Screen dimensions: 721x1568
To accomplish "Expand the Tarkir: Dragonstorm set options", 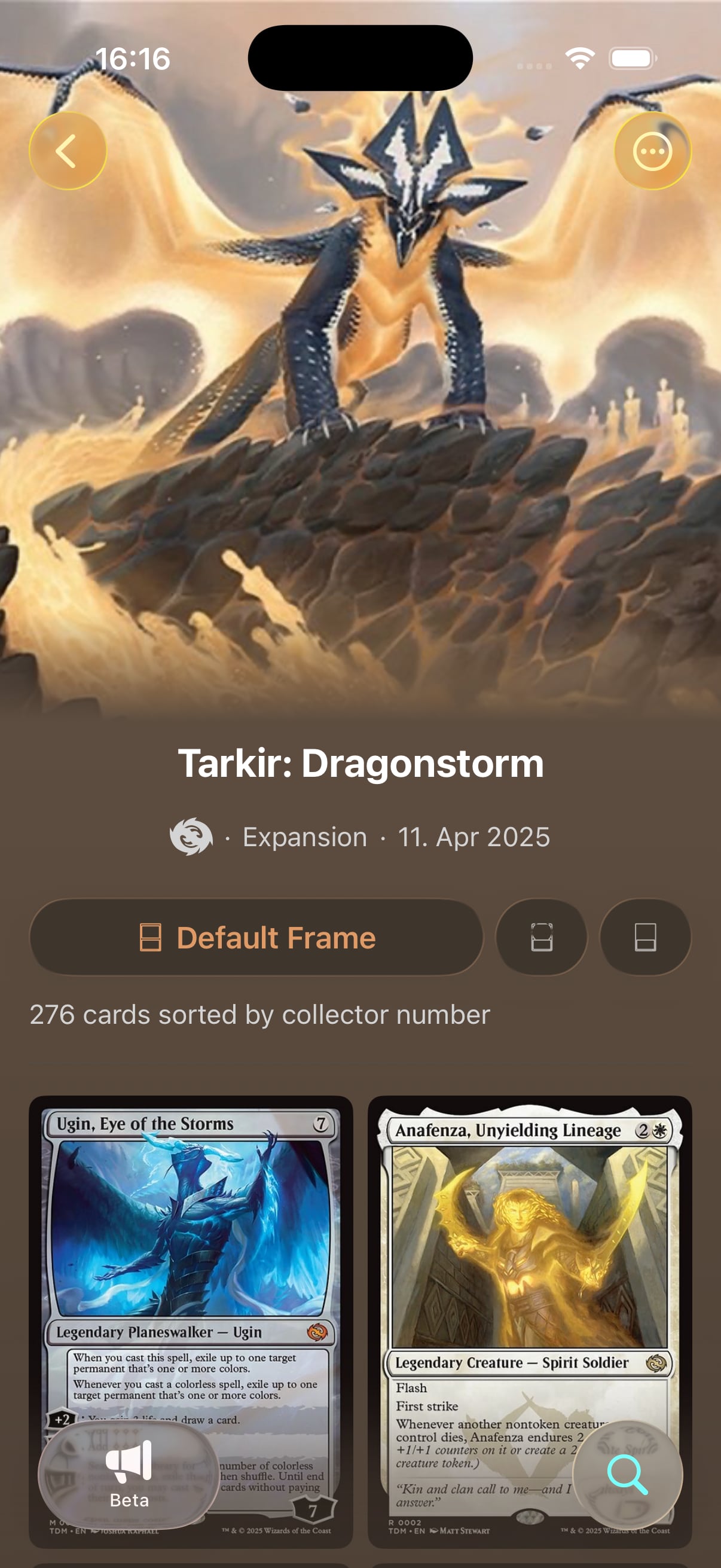I will click(x=652, y=151).
